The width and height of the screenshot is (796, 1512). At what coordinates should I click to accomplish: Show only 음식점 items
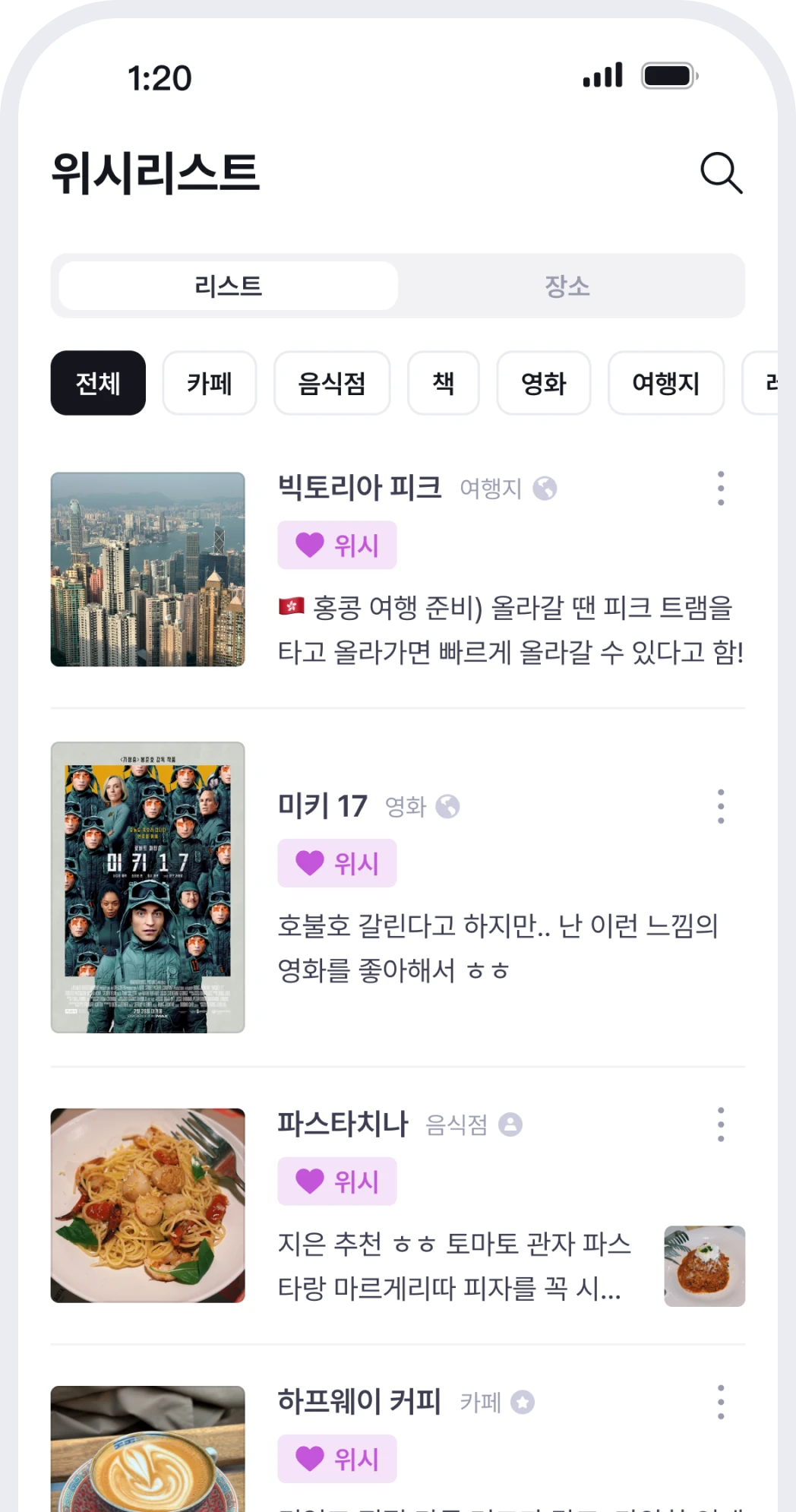(x=332, y=383)
